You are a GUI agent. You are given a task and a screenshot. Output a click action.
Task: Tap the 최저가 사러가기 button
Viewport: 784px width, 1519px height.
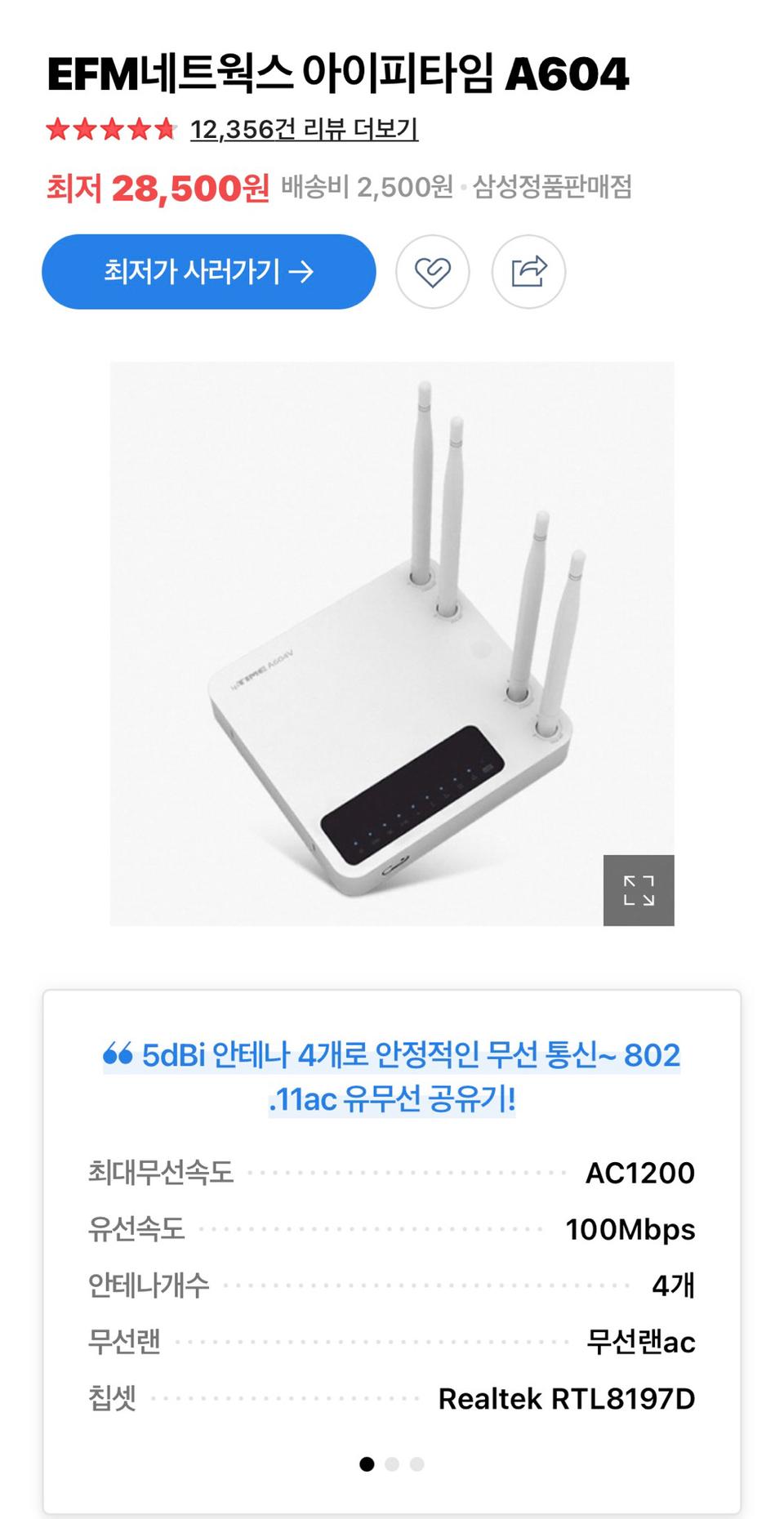[x=208, y=272]
